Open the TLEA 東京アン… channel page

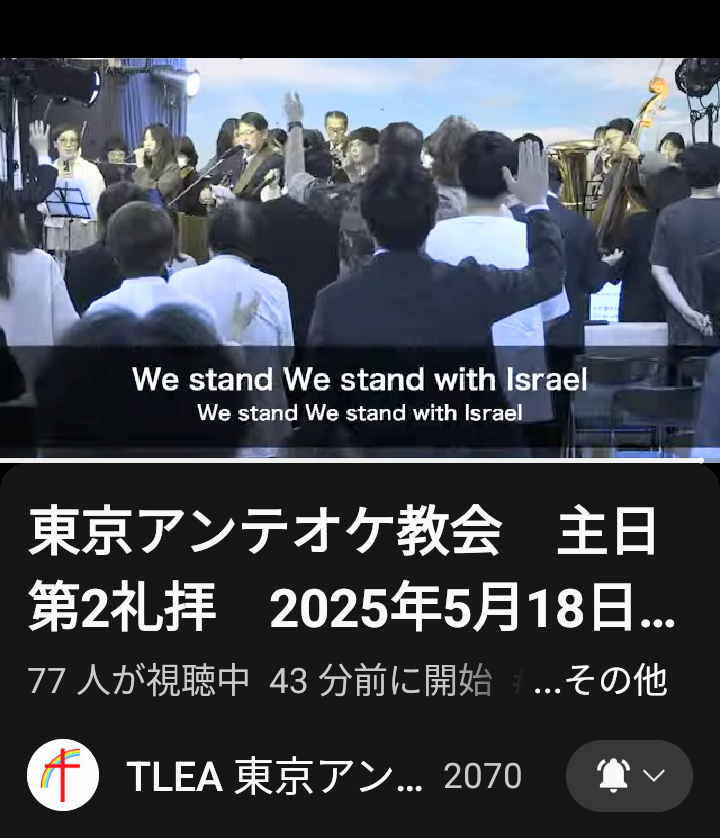tap(275, 776)
